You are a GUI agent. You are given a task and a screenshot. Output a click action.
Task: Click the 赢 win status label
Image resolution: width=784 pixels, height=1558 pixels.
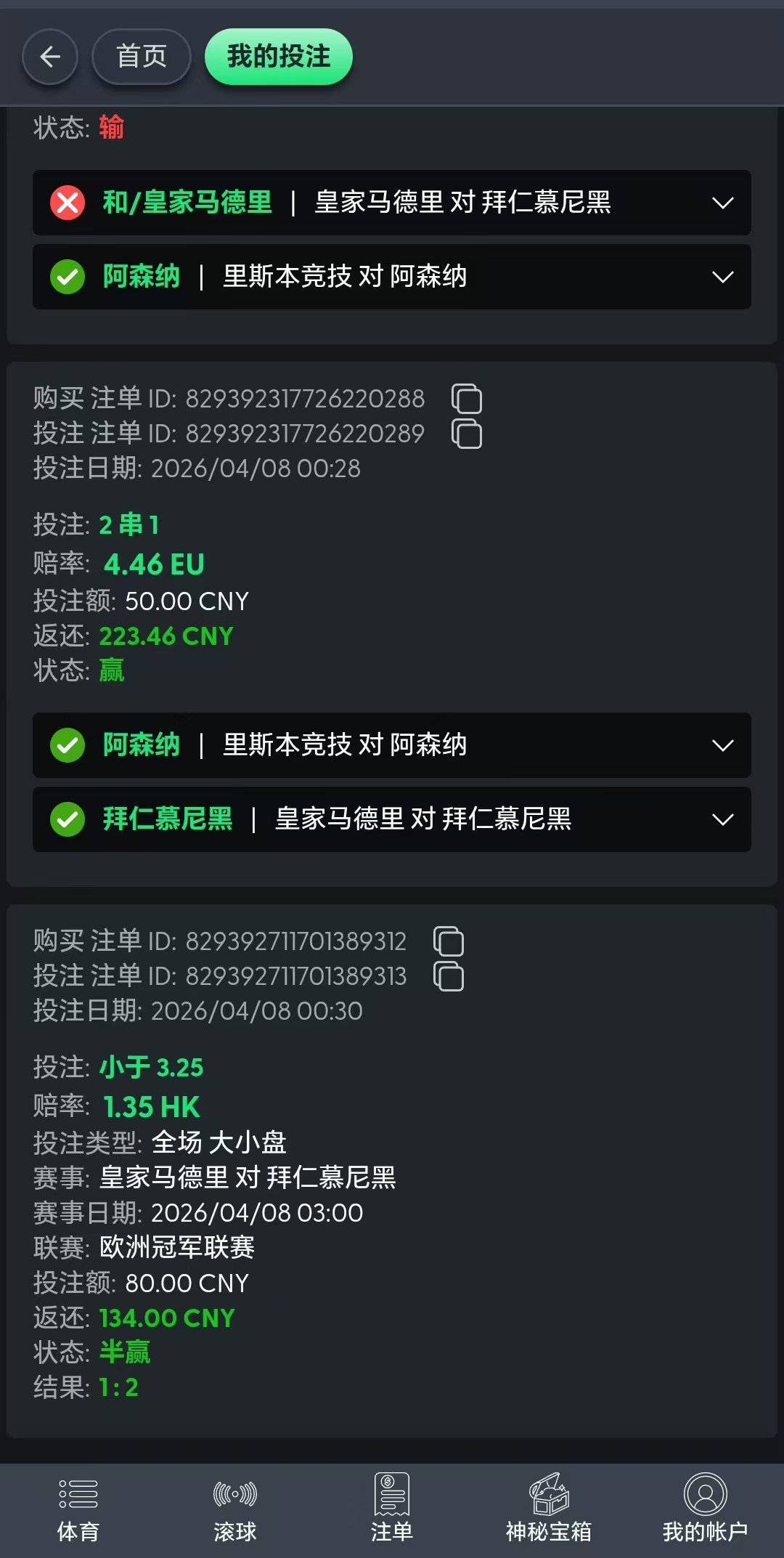(112, 670)
